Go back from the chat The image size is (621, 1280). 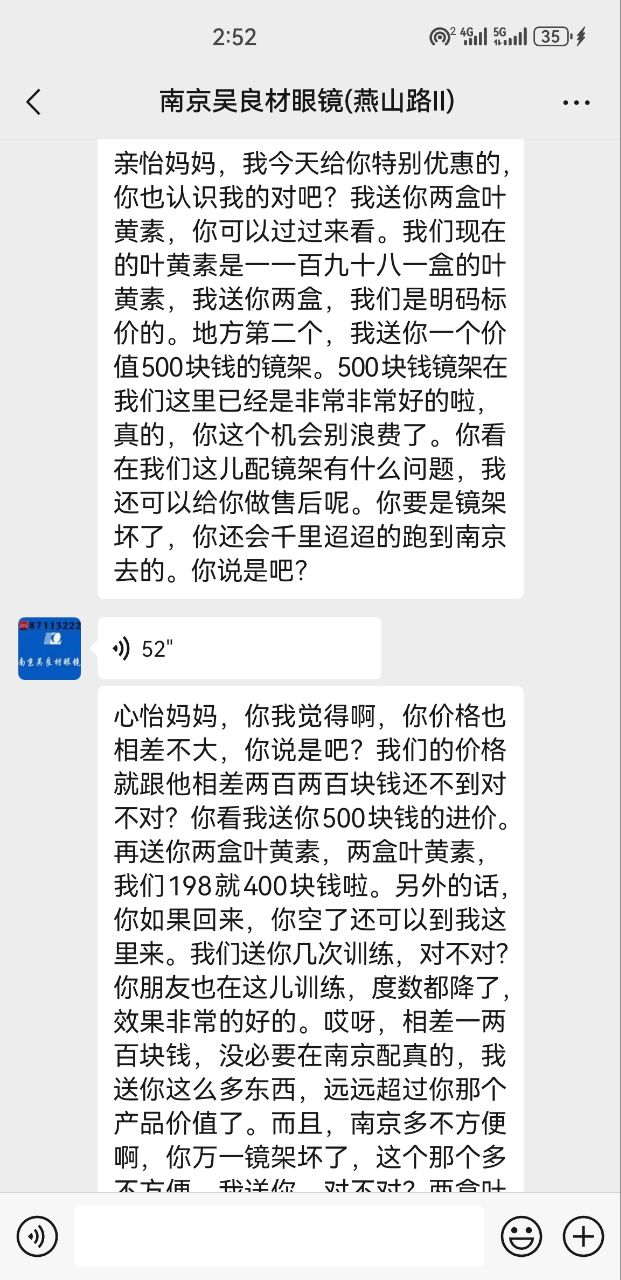[34, 101]
